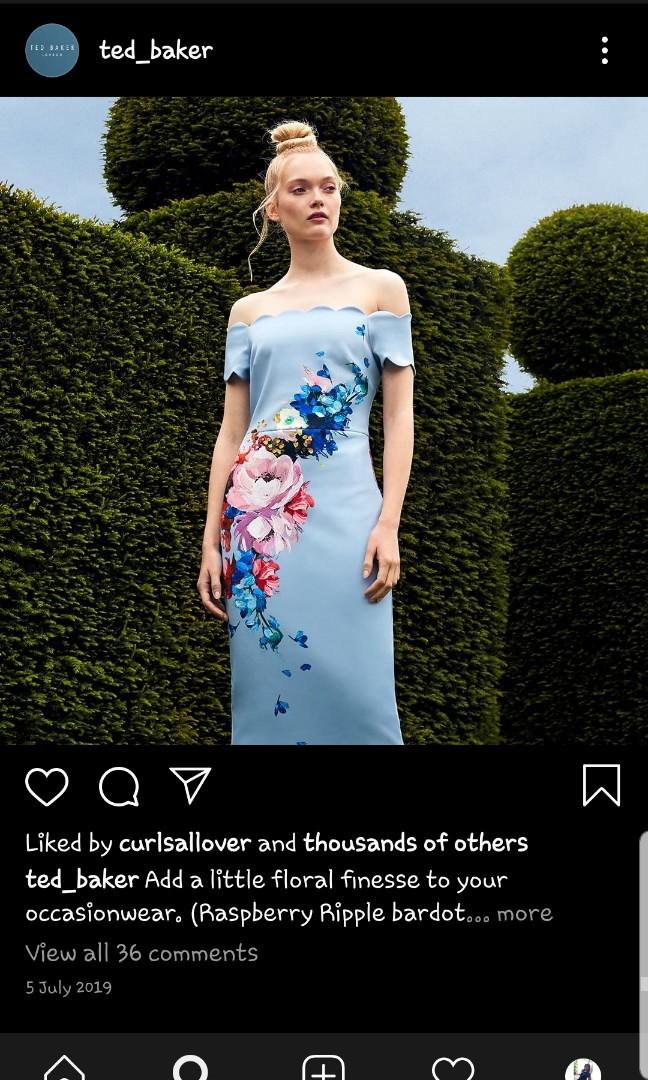Open the ted_baker post overflow menu

(x=604, y=51)
